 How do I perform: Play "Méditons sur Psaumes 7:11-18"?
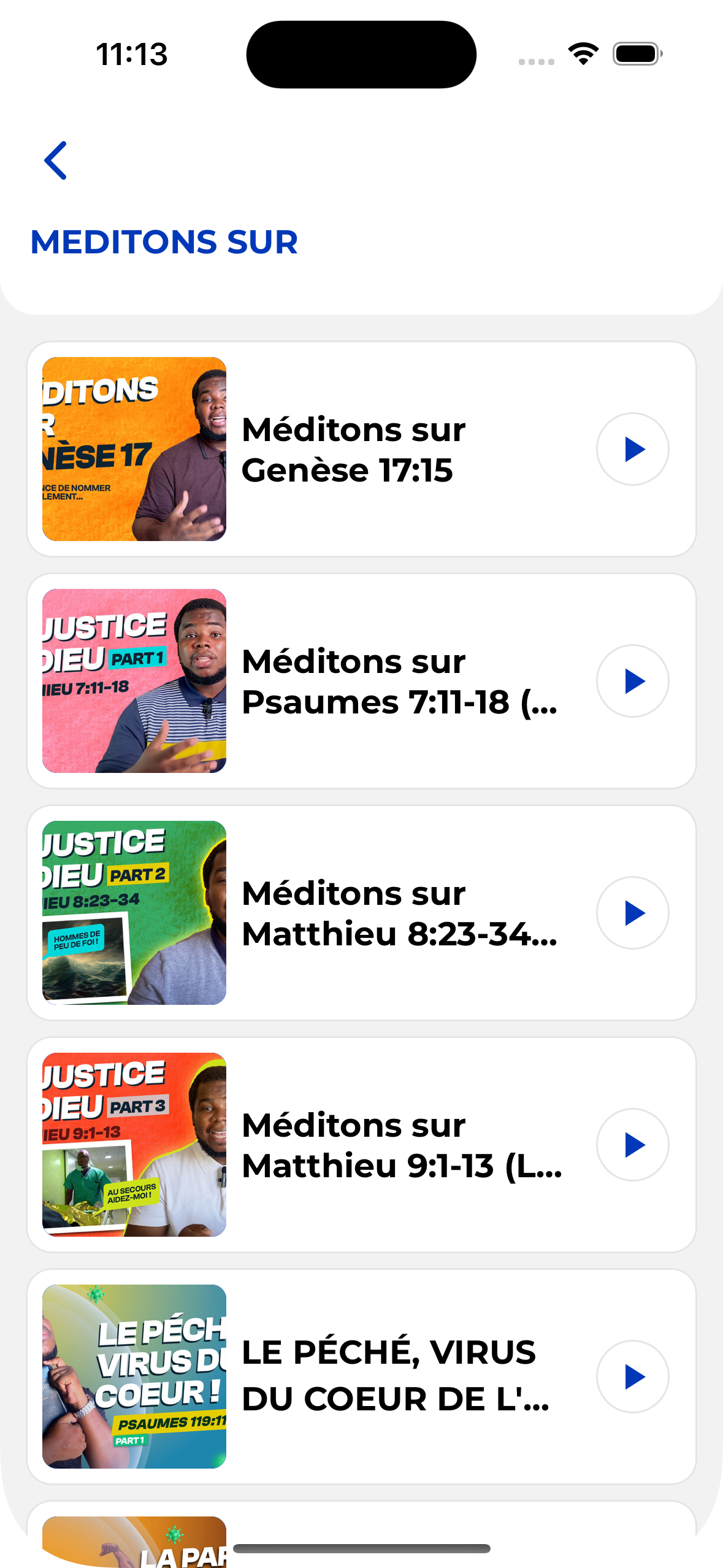[632, 681]
